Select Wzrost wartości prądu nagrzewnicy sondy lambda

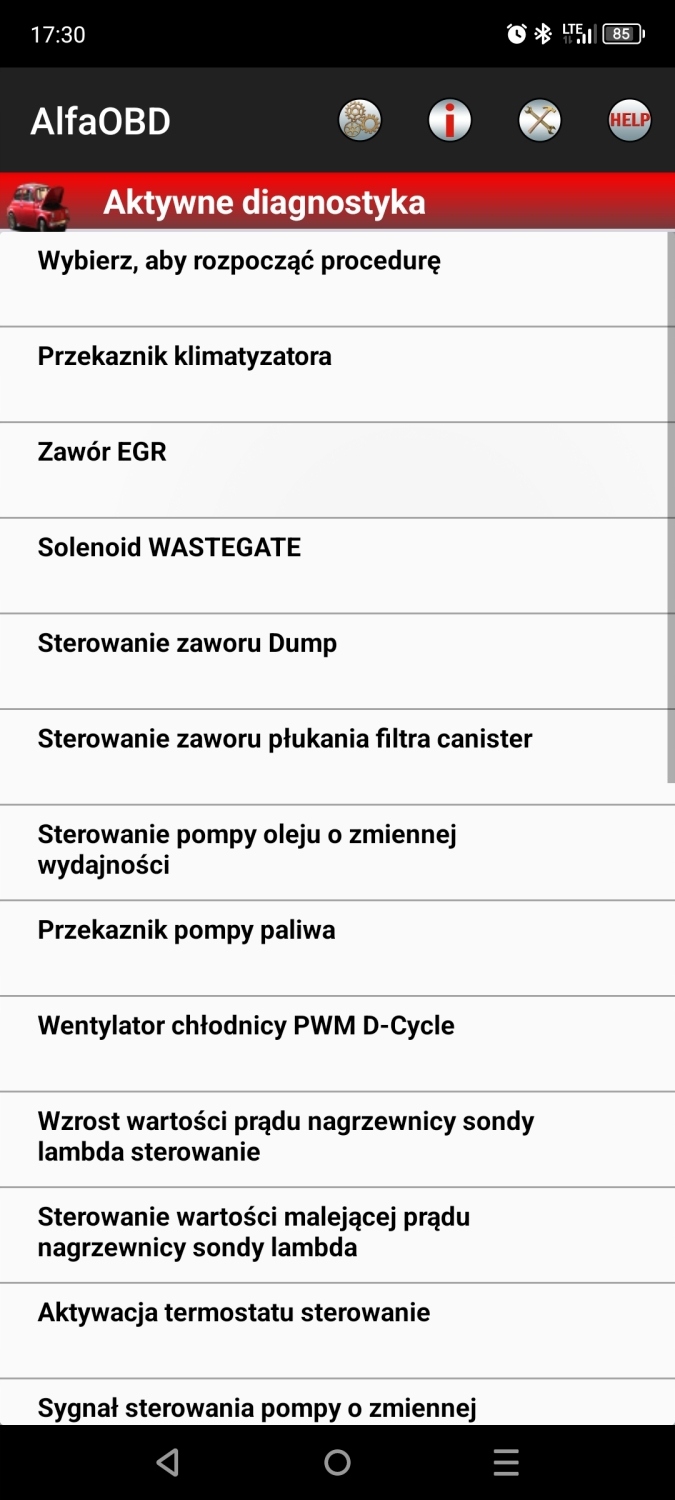tap(334, 1139)
